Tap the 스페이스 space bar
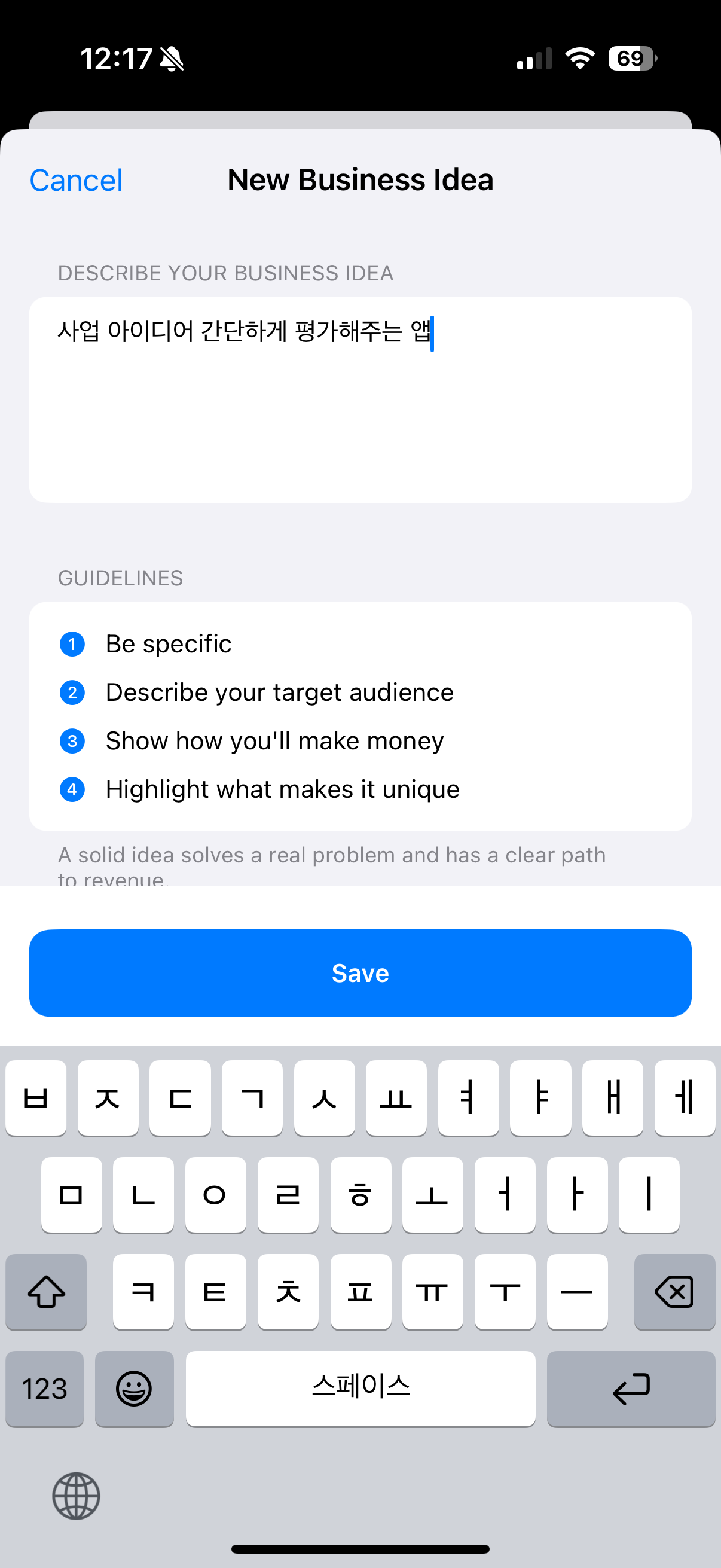 360,1389
